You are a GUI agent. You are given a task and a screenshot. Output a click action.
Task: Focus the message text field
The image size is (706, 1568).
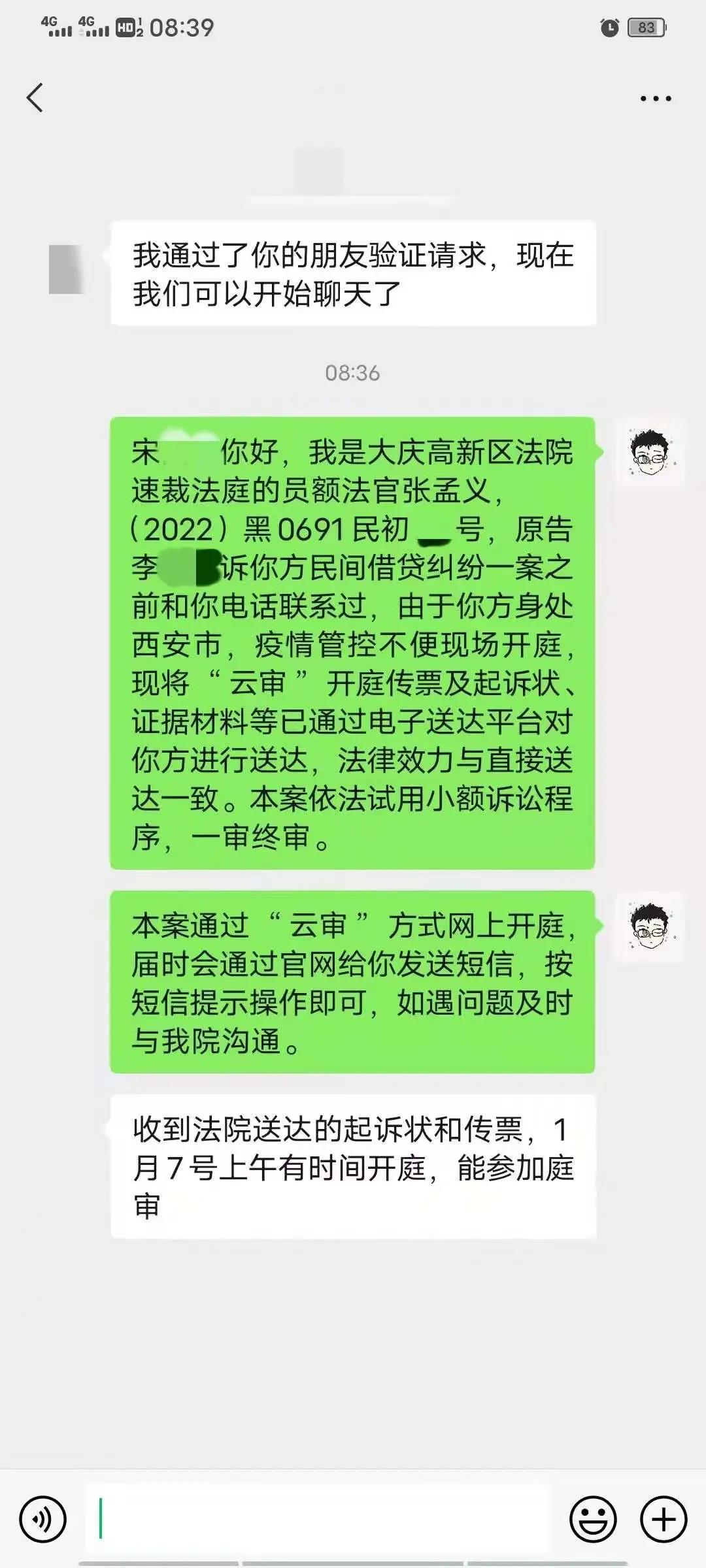pos(317,1519)
